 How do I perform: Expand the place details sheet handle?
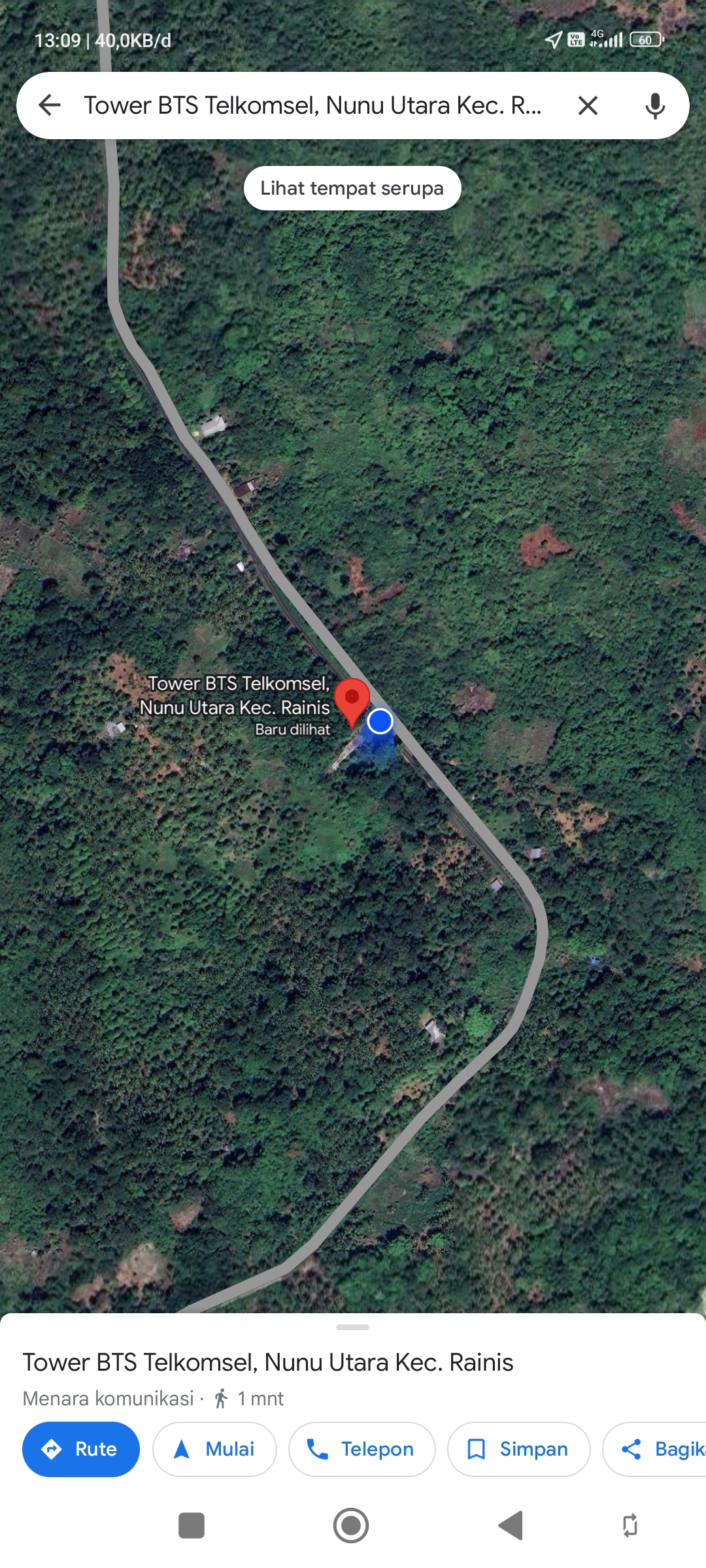tap(352, 1327)
